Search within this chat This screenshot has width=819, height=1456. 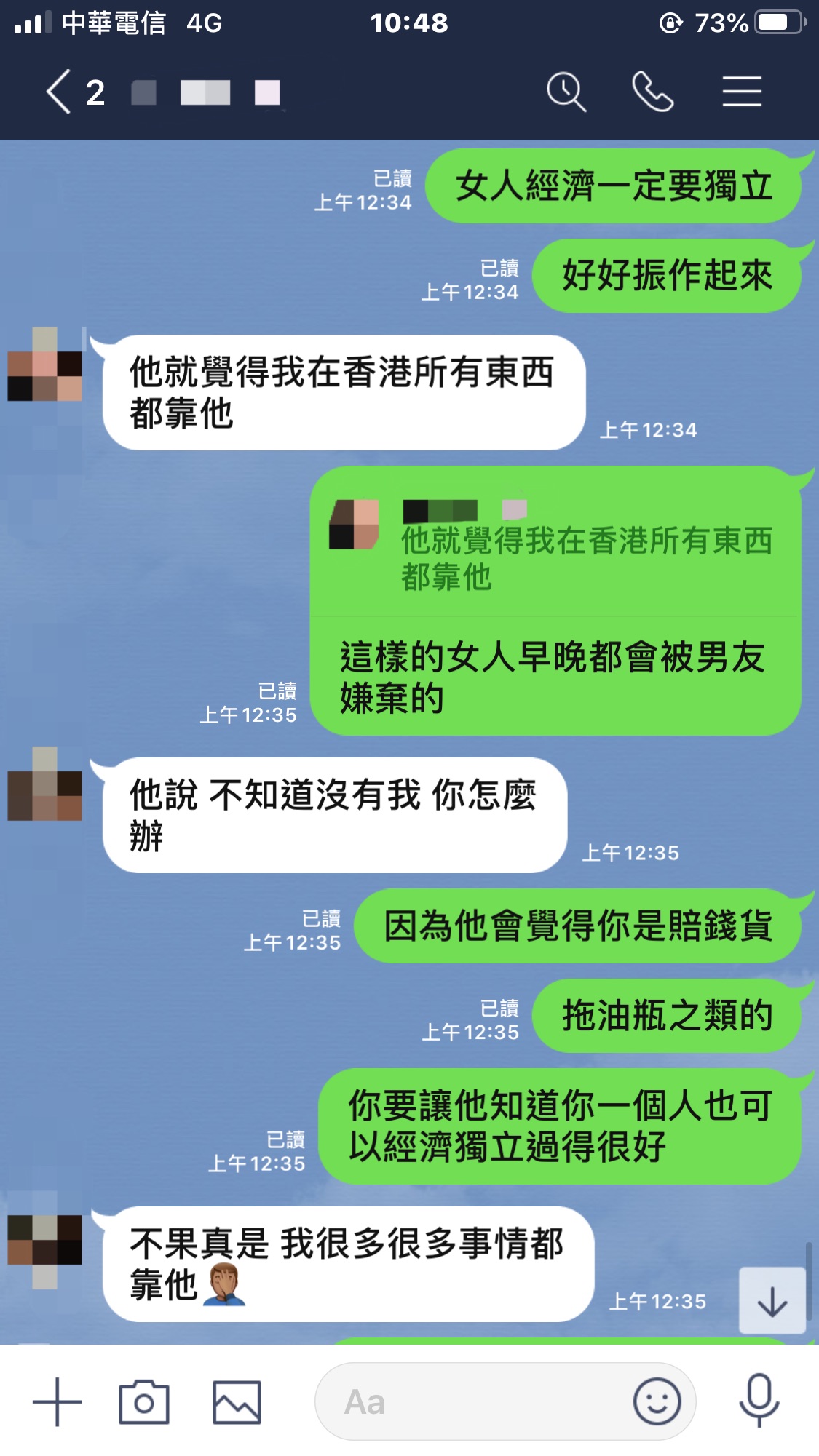[566, 92]
